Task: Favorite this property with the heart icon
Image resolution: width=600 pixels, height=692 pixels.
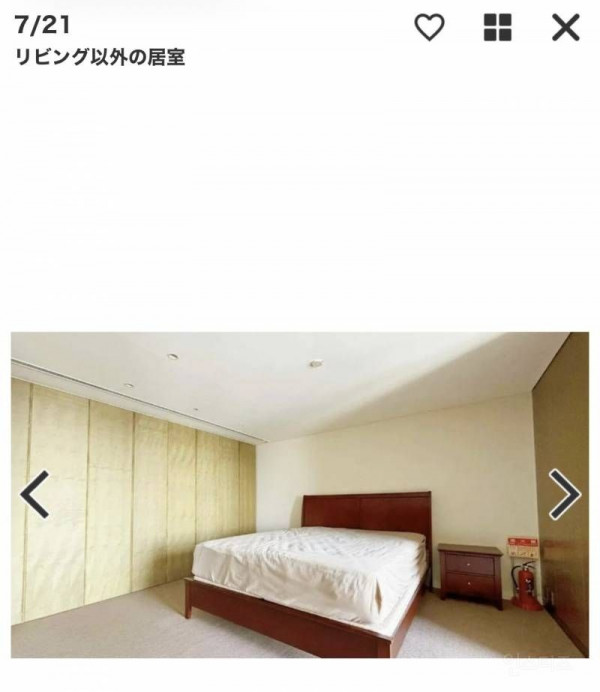Action: pyautogui.click(x=429, y=28)
